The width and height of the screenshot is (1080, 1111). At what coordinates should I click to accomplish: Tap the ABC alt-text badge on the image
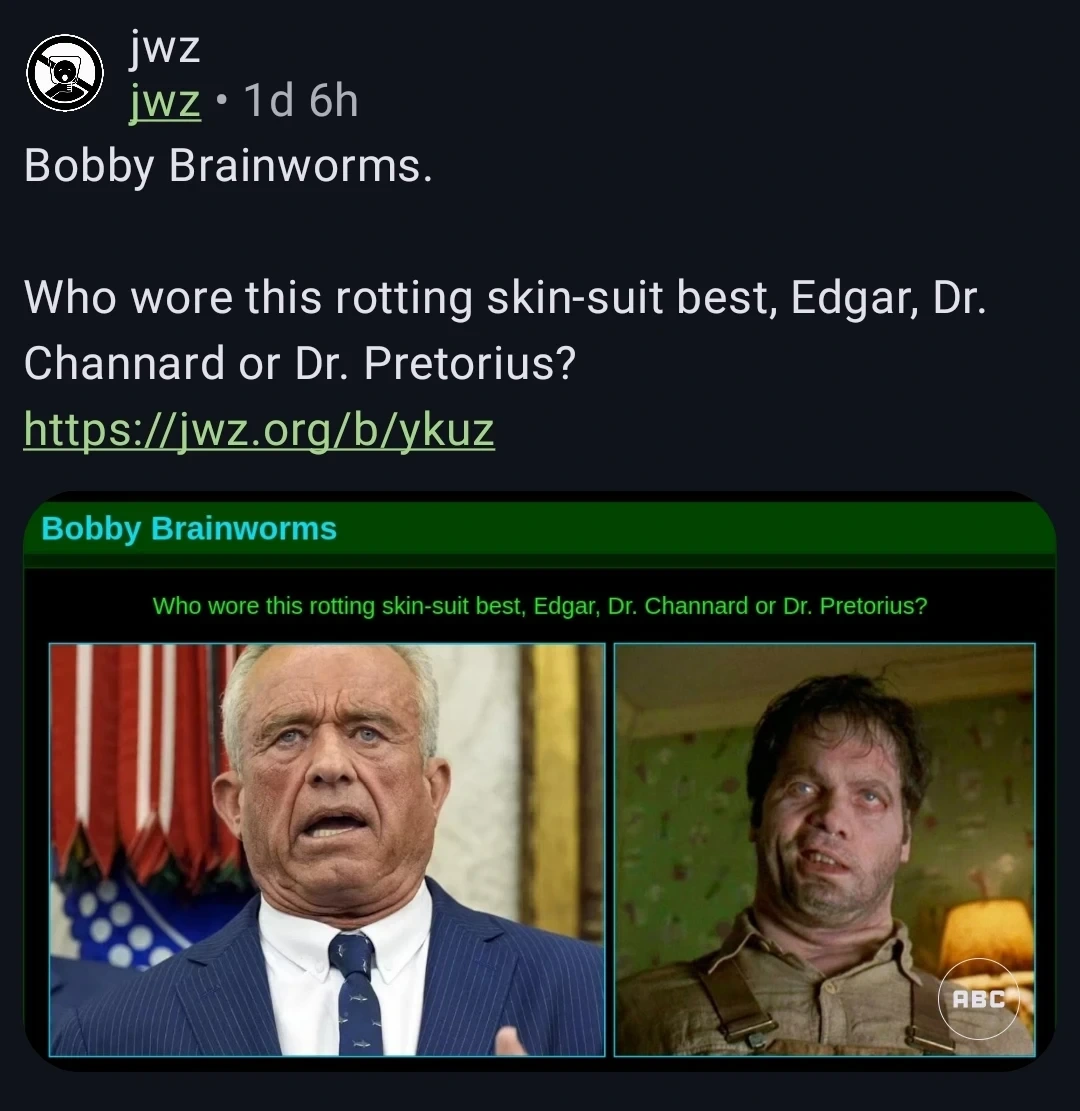(978, 998)
